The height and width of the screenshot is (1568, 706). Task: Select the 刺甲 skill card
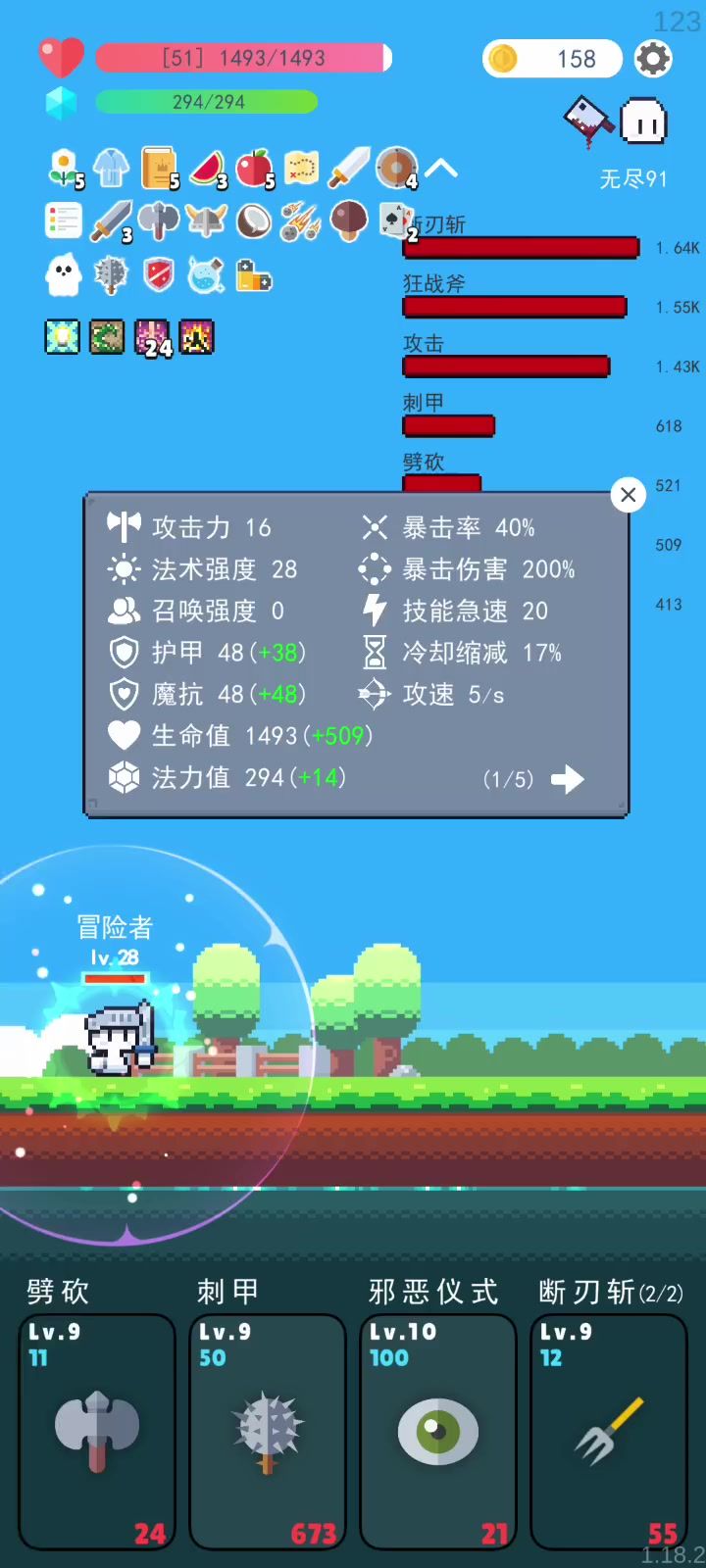coord(268,1431)
